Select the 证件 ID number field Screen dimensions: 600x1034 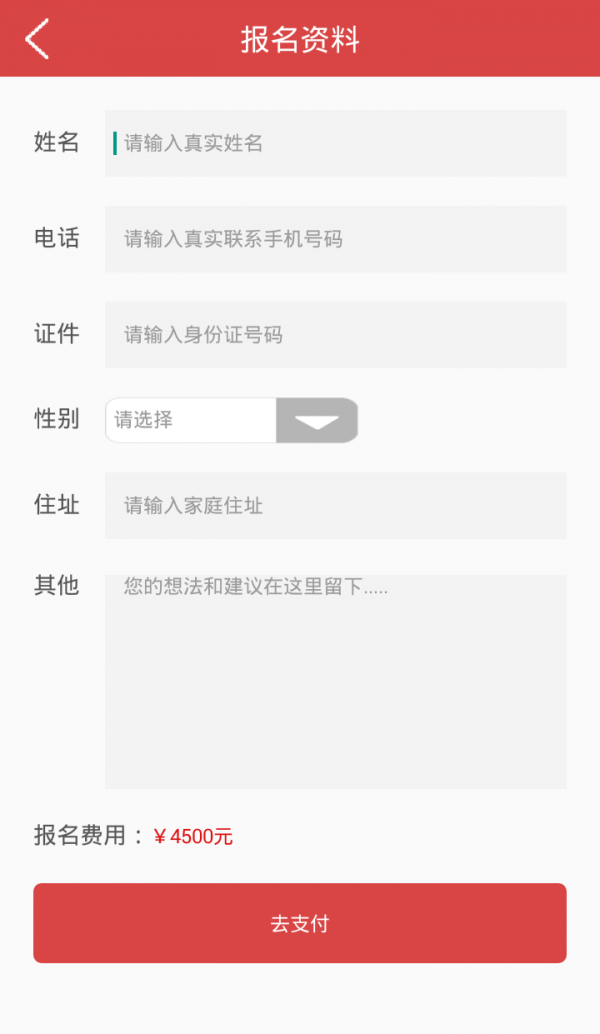[335, 335]
